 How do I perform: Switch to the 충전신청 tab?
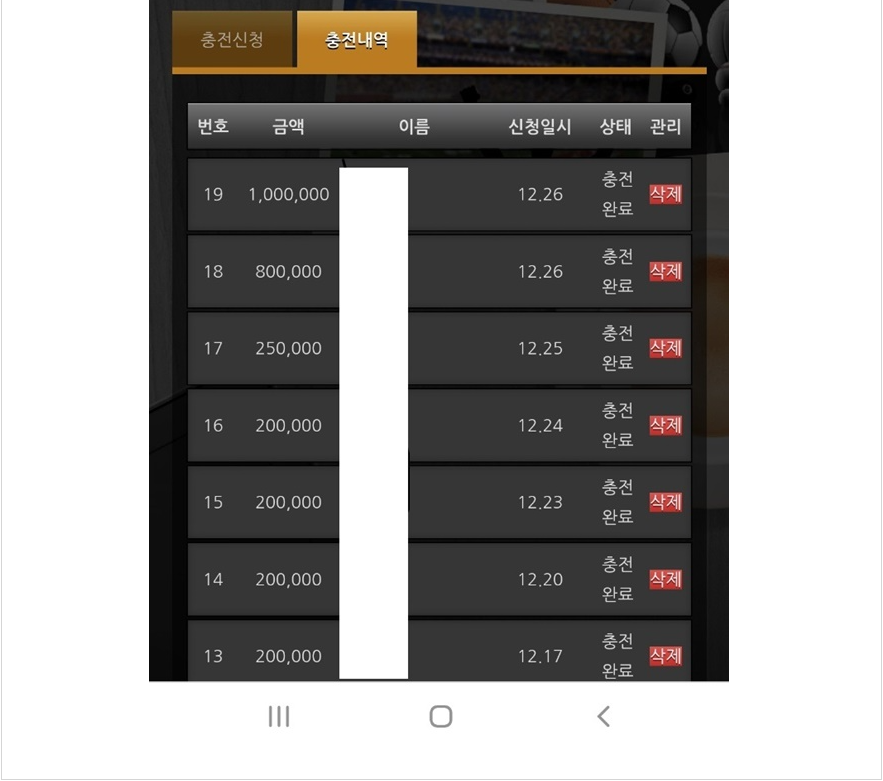pyautogui.click(x=232, y=41)
